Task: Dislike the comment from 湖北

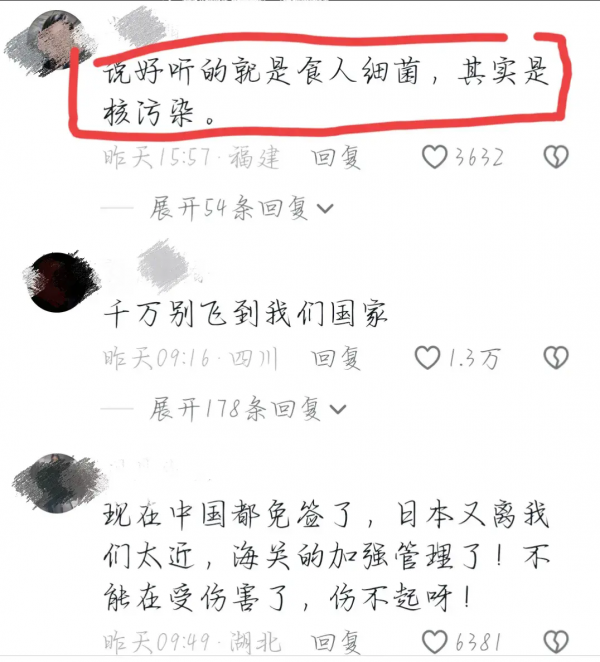Action: click(x=555, y=641)
